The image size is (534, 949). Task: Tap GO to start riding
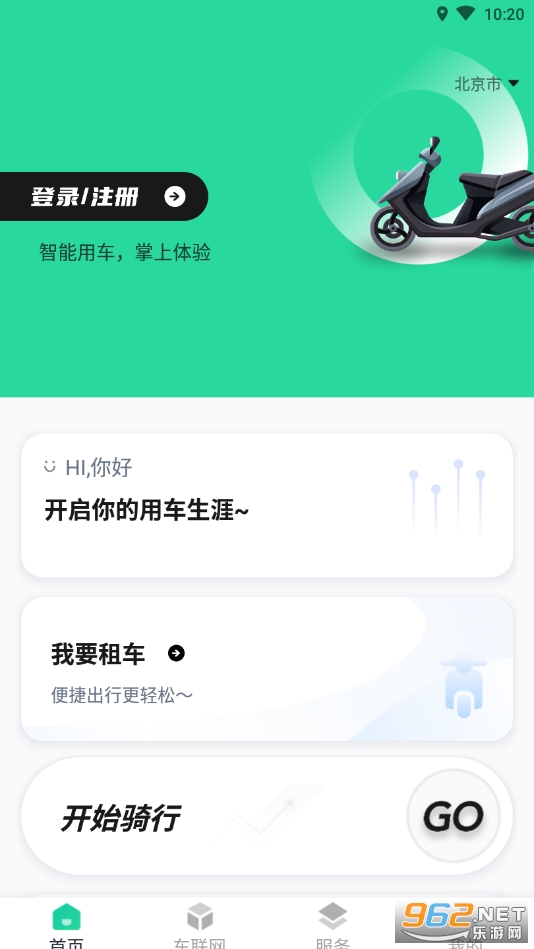pos(453,816)
